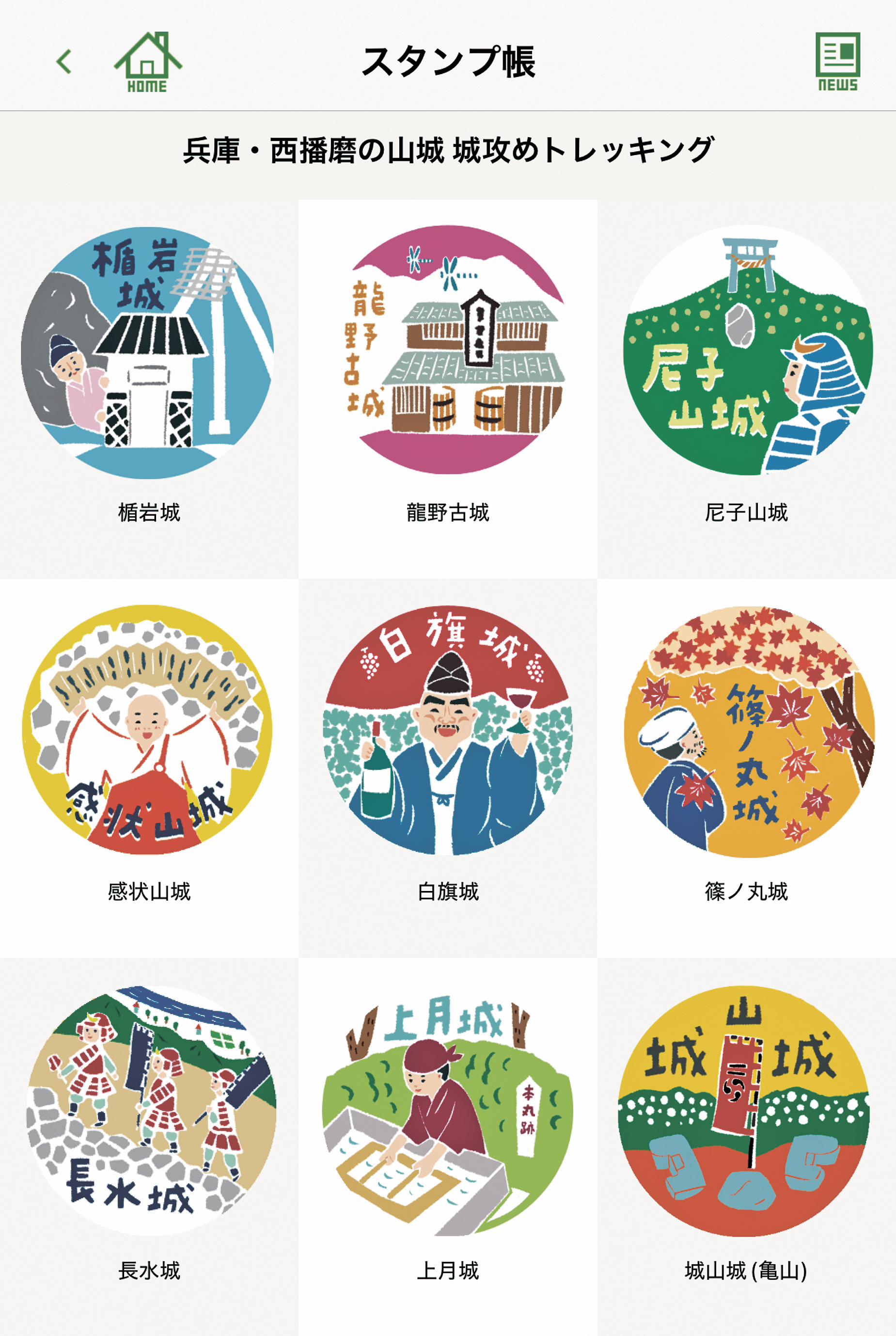Viewport: 896px width, 1336px height.
Task: Open the NEWS icon
Action: pyautogui.click(x=837, y=62)
